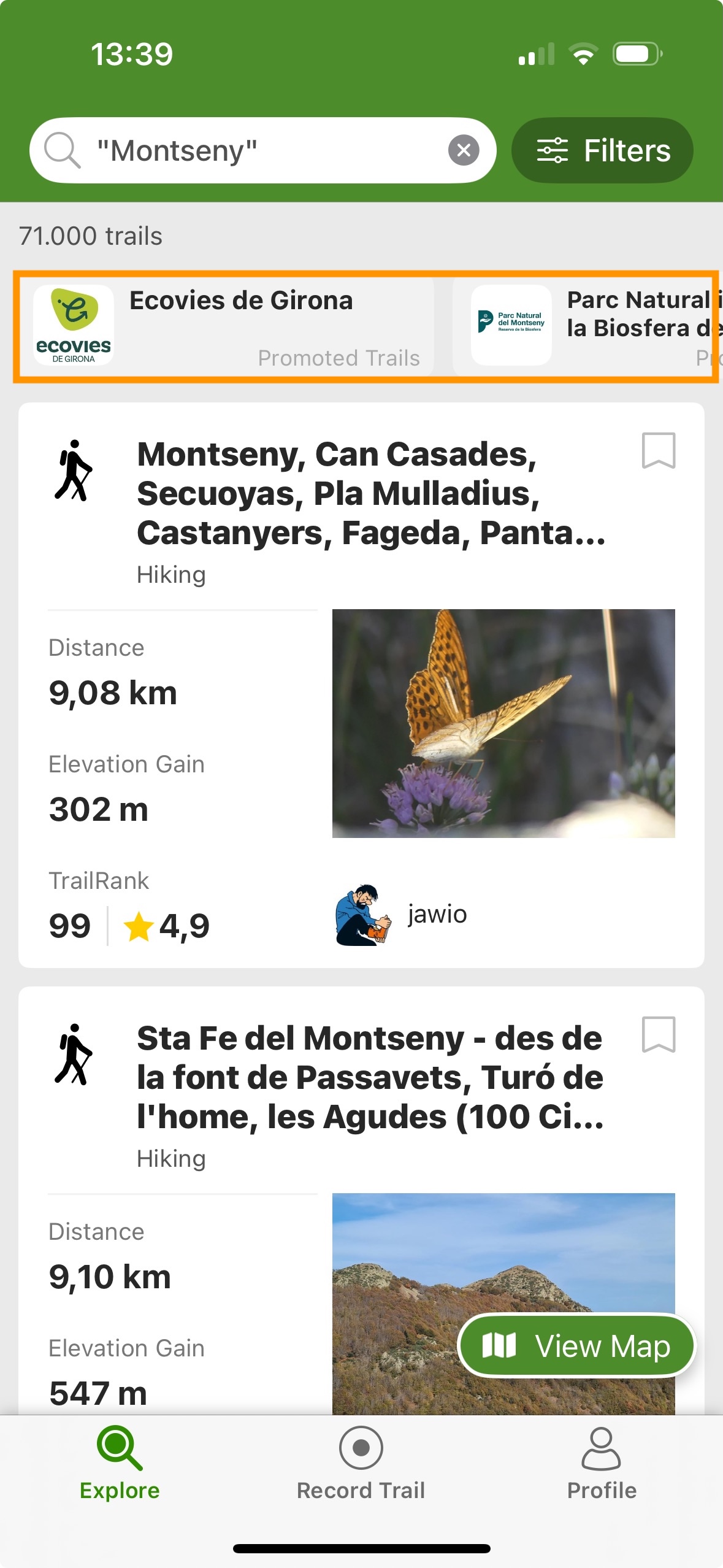
Task: Open Parc Natural del Montseny promoted trails
Action: pos(589,326)
